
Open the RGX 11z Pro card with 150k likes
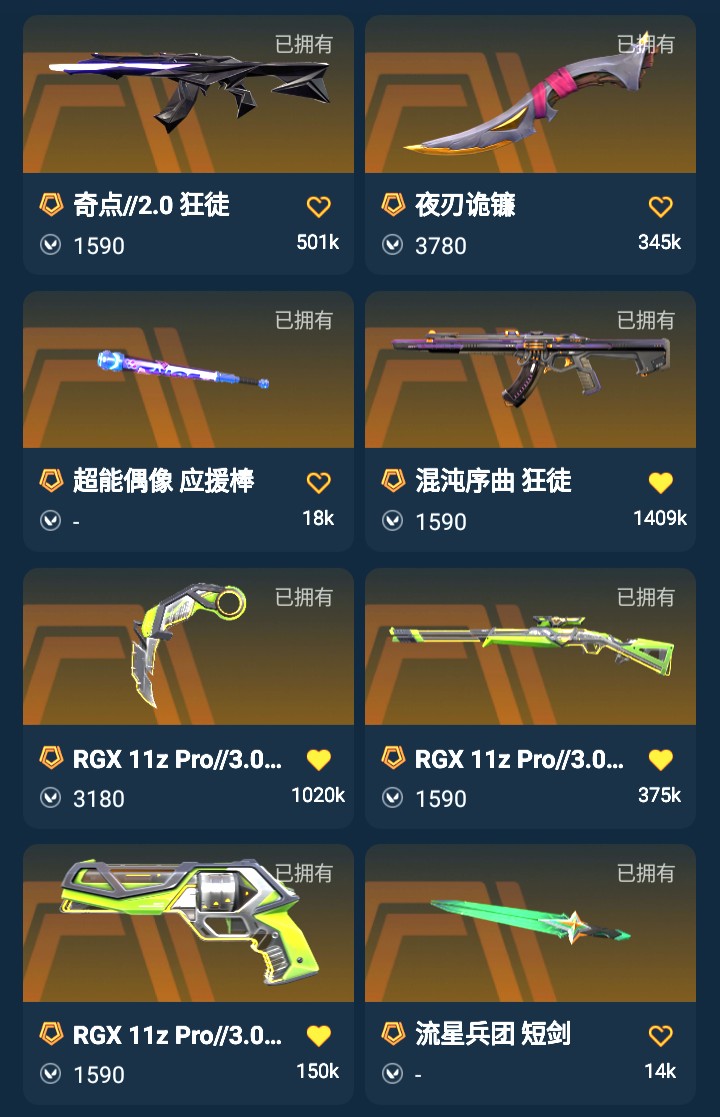(188, 974)
